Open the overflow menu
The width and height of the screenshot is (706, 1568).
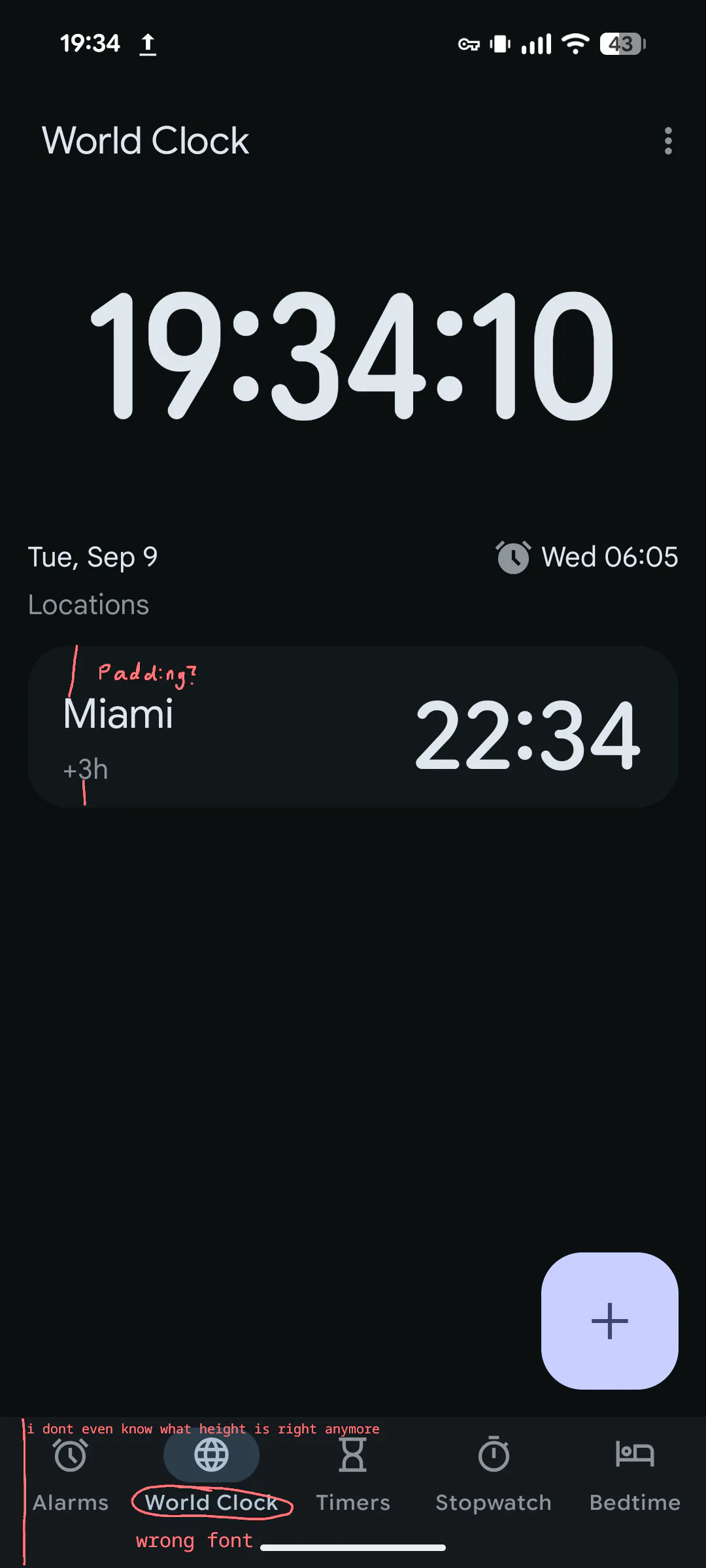pyautogui.click(x=667, y=141)
